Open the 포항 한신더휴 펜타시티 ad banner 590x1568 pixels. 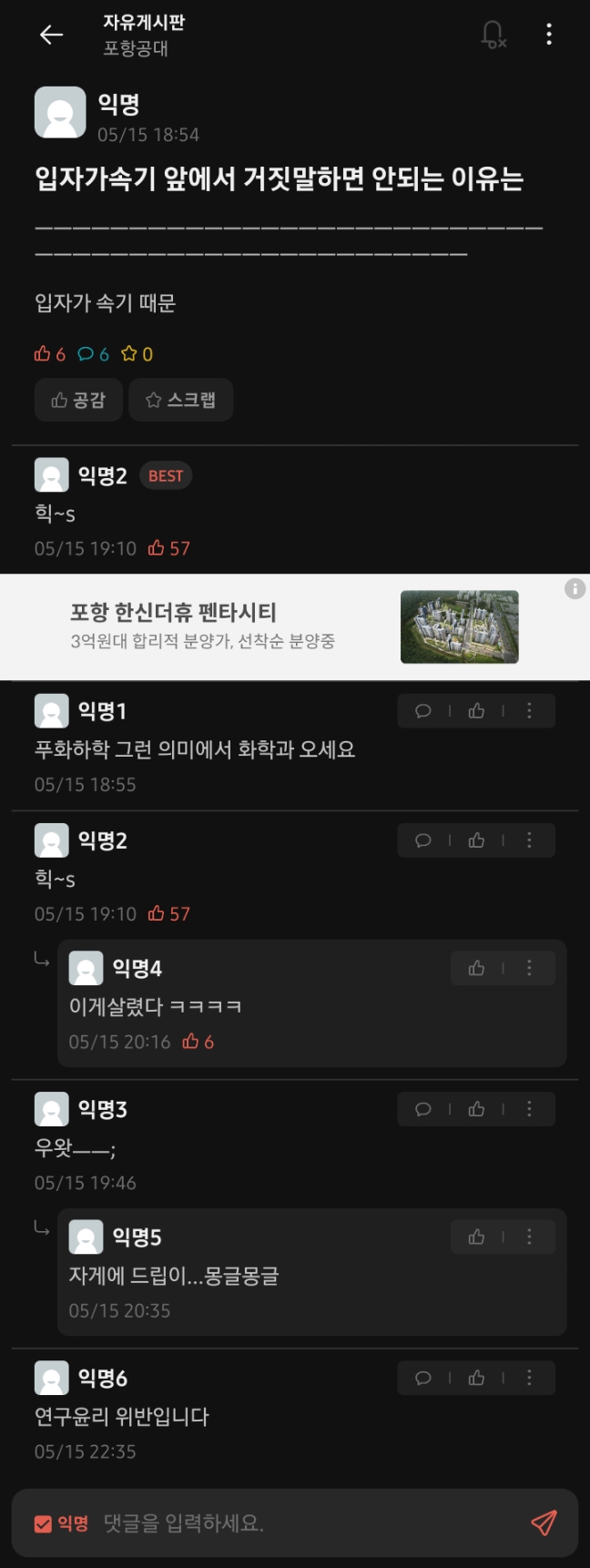(273, 626)
